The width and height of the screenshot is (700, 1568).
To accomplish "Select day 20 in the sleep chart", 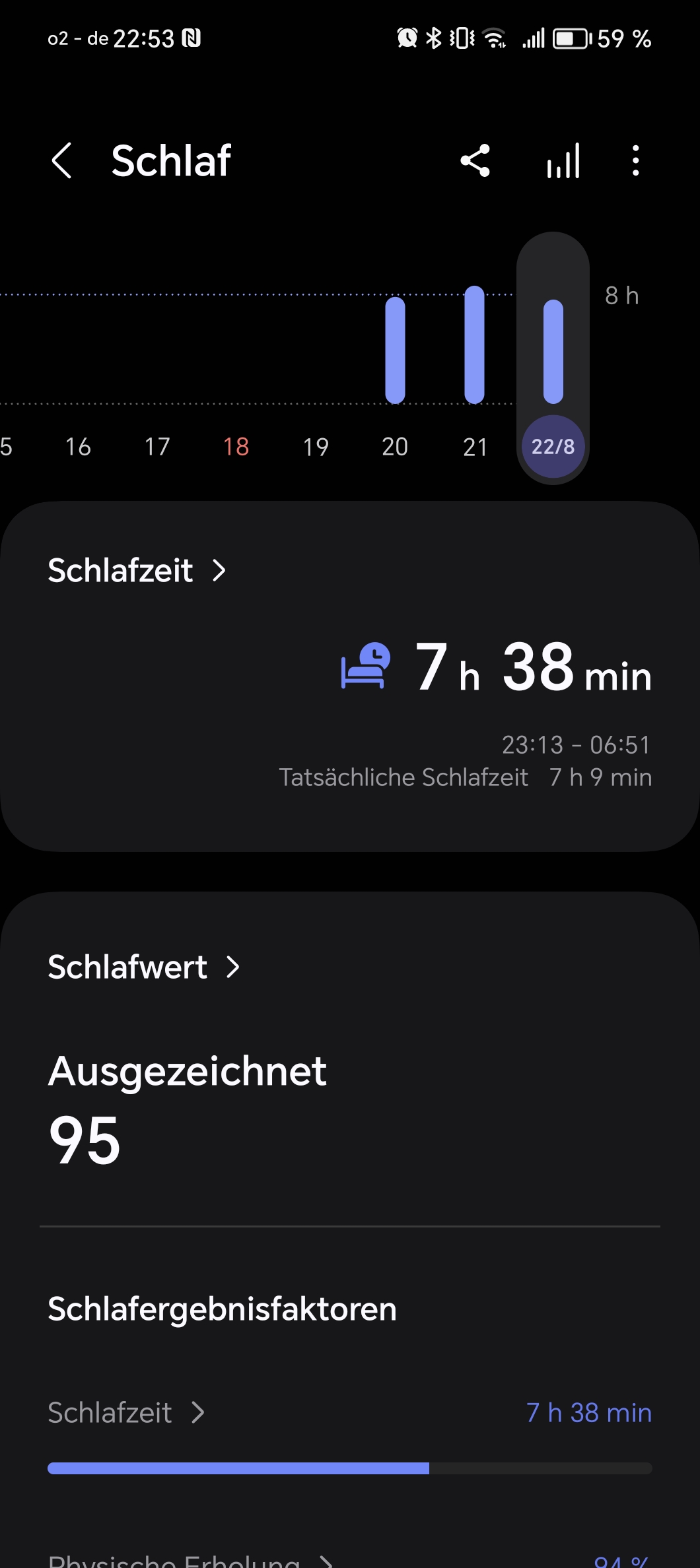I will pos(395,447).
